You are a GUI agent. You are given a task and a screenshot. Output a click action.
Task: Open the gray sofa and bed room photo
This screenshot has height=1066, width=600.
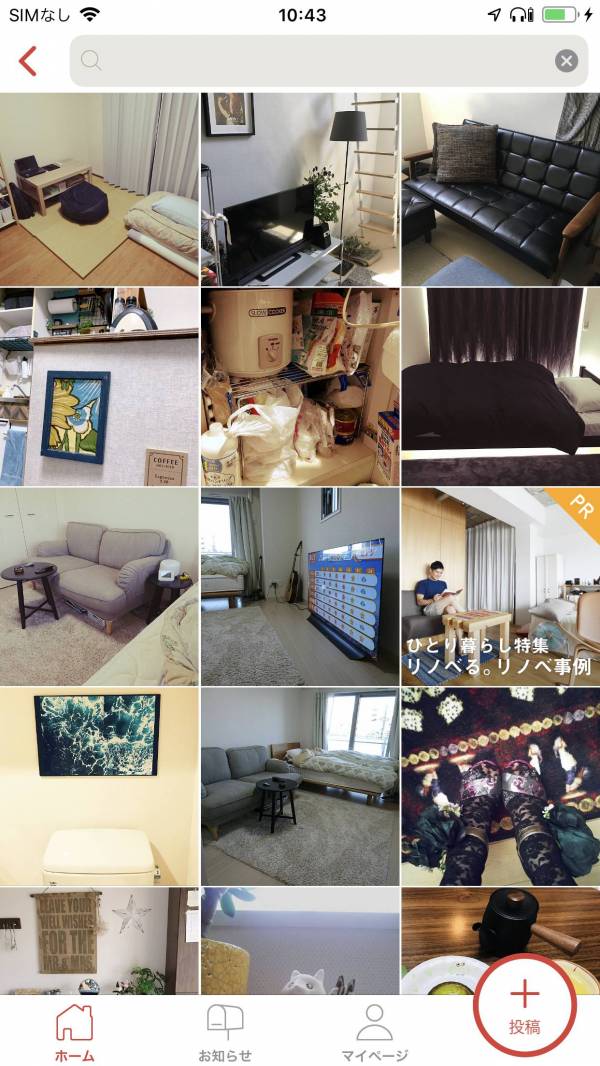click(x=300, y=786)
